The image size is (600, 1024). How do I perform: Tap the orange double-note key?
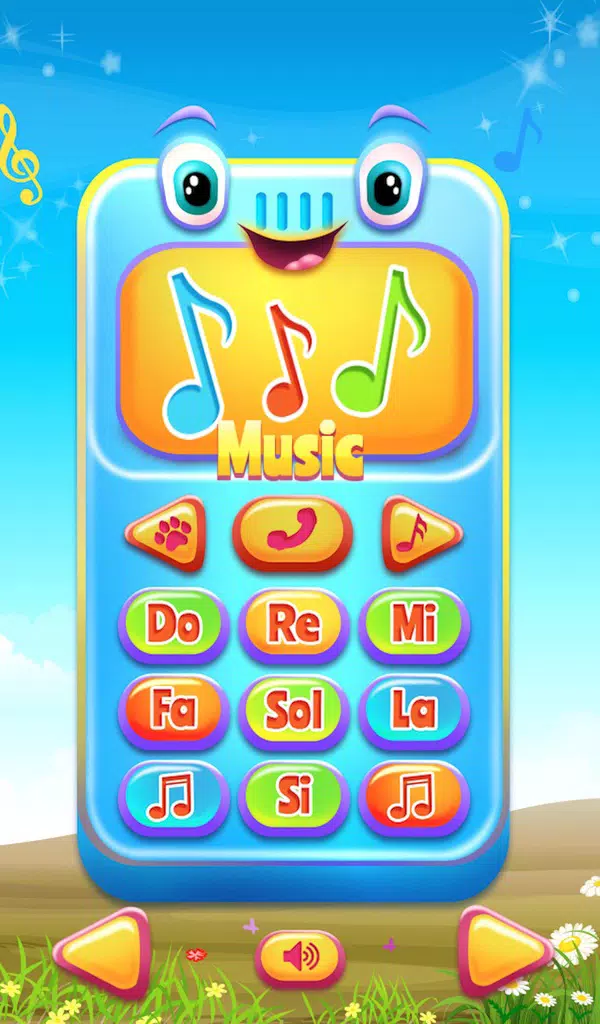tap(414, 796)
